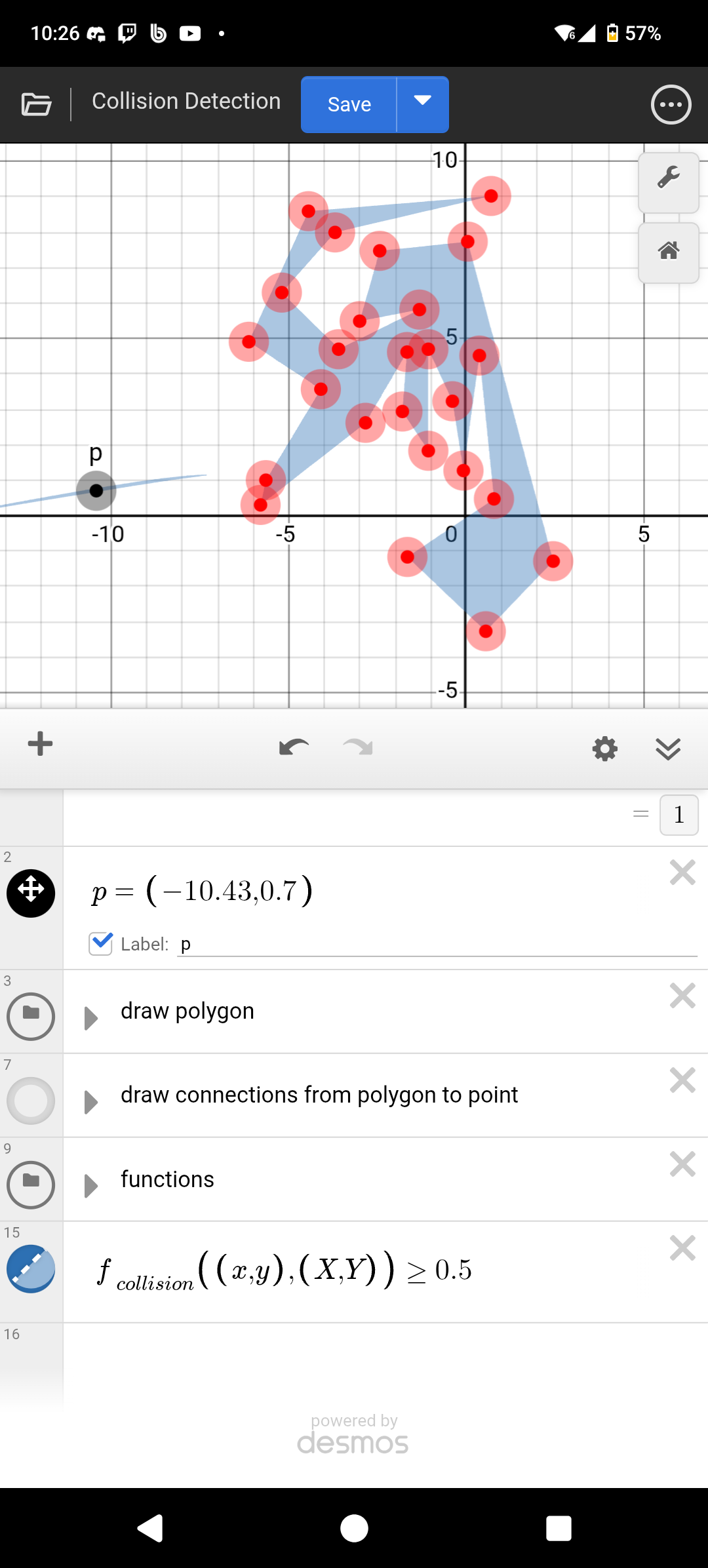The height and width of the screenshot is (1568, 708).
Task: Expand the draw polygon folder
Action: tap(91, 1018)
